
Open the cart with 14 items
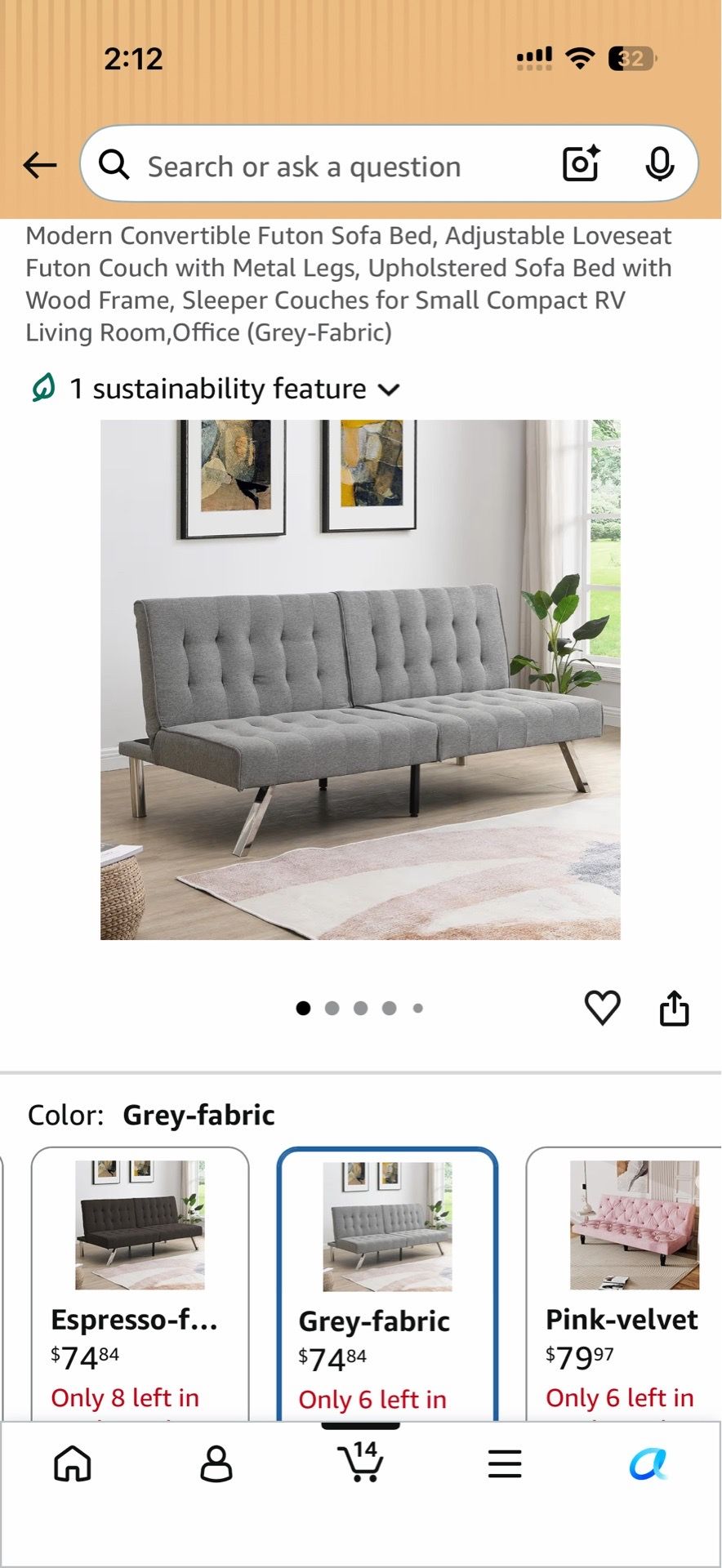coord(360,1462)
